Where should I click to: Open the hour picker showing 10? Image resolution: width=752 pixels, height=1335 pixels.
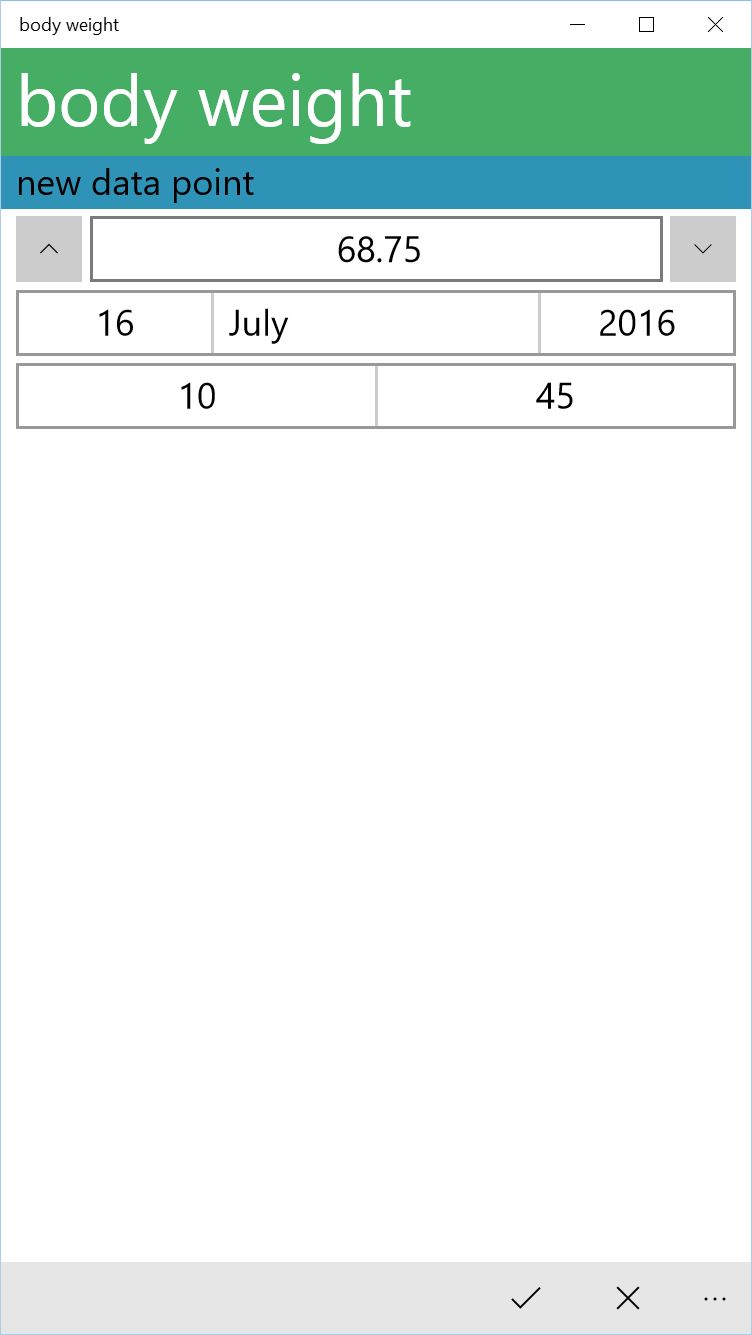click(x=197, y=396)
